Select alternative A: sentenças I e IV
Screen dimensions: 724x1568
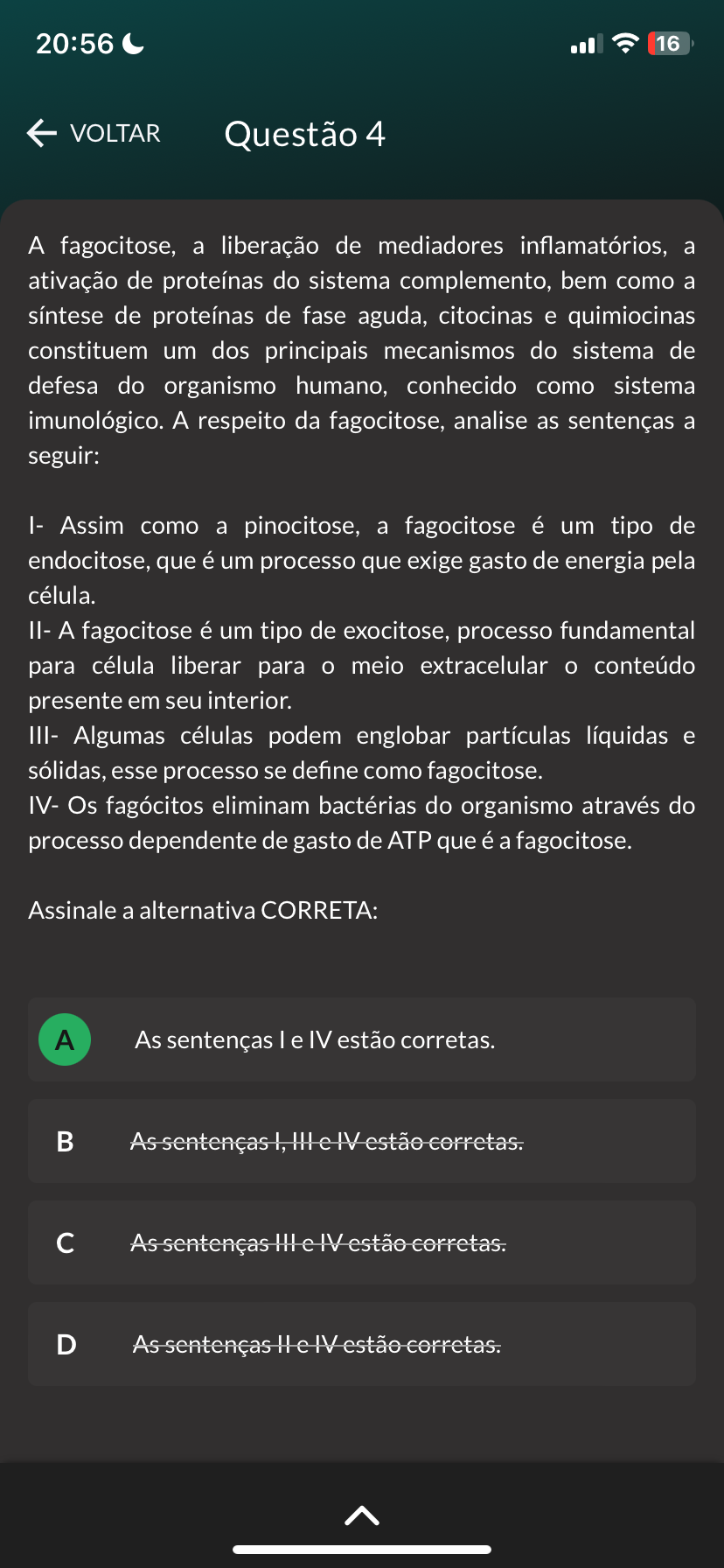[361, 1039]
